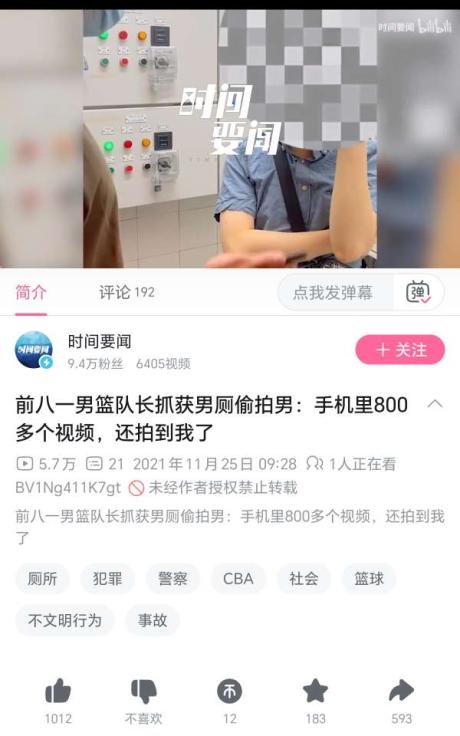Open the 犯罪 tag

pos(107,579)
